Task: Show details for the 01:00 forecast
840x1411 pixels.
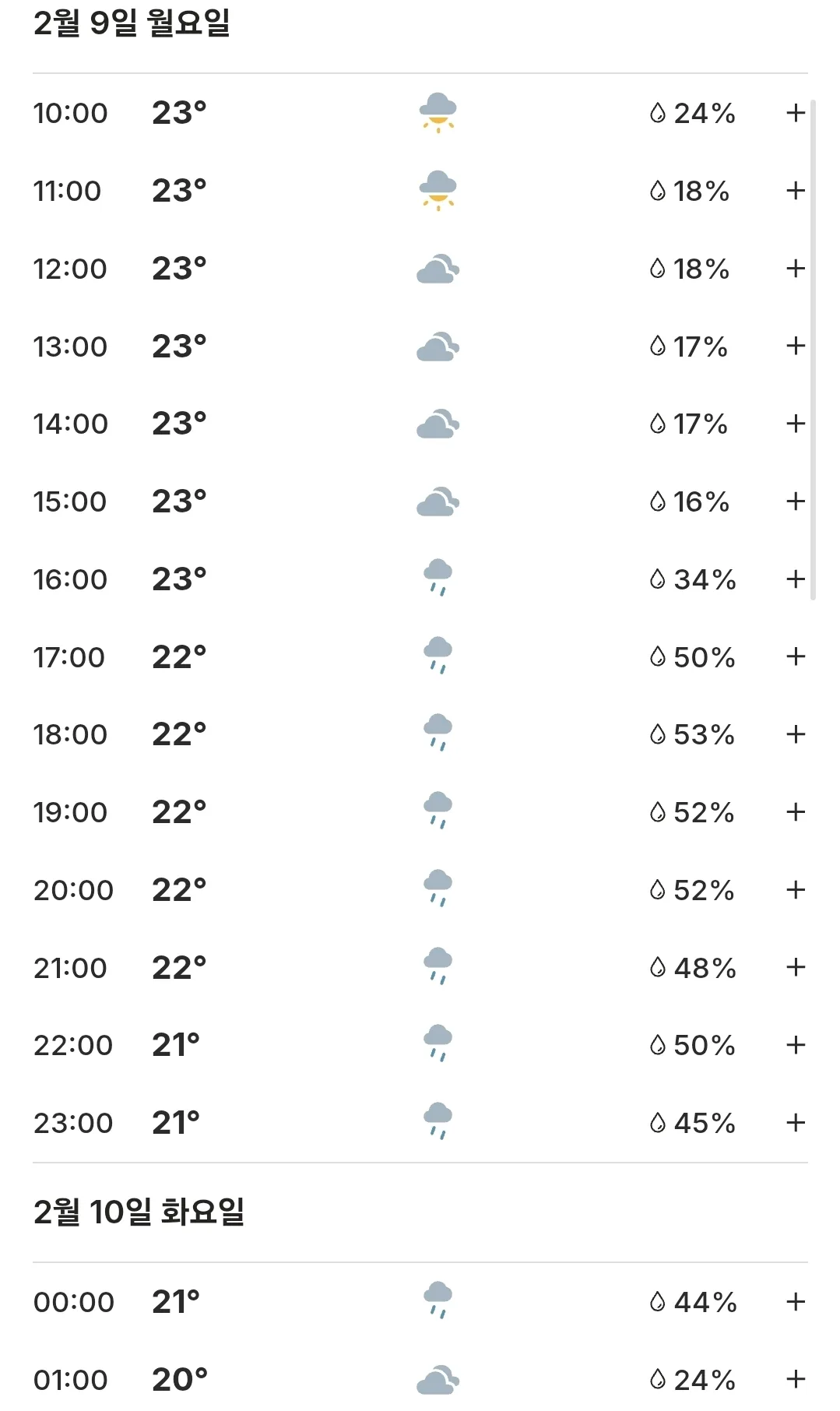Action: pyautogui.click(x=795, y=1379)
